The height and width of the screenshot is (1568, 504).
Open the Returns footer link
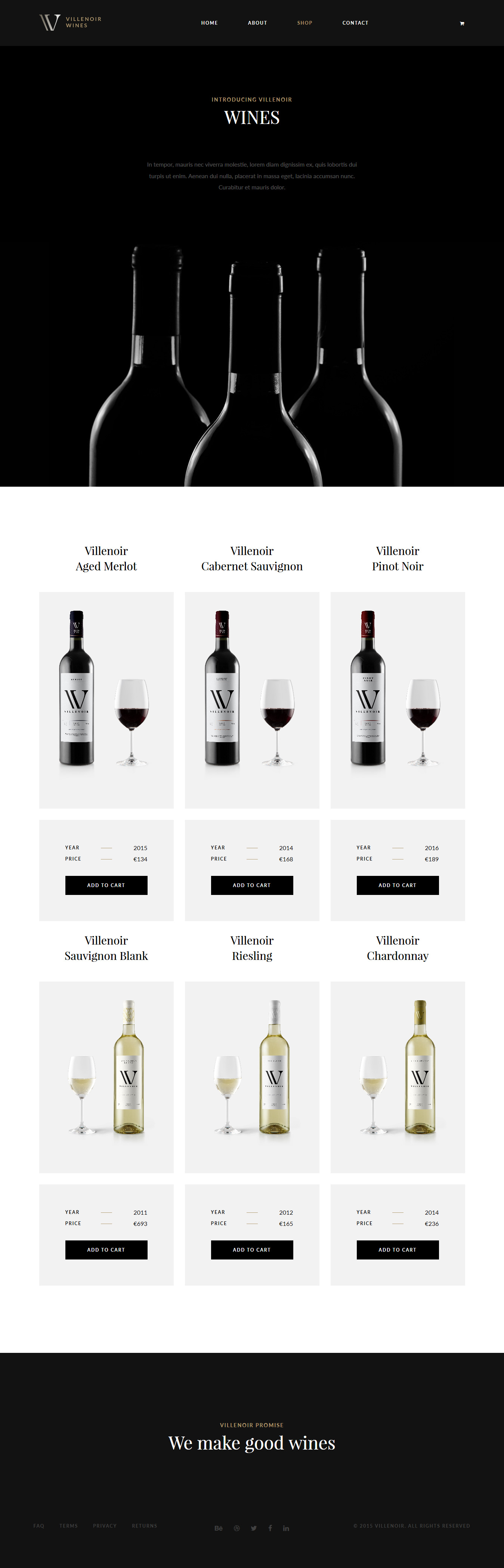point(144,1525)
